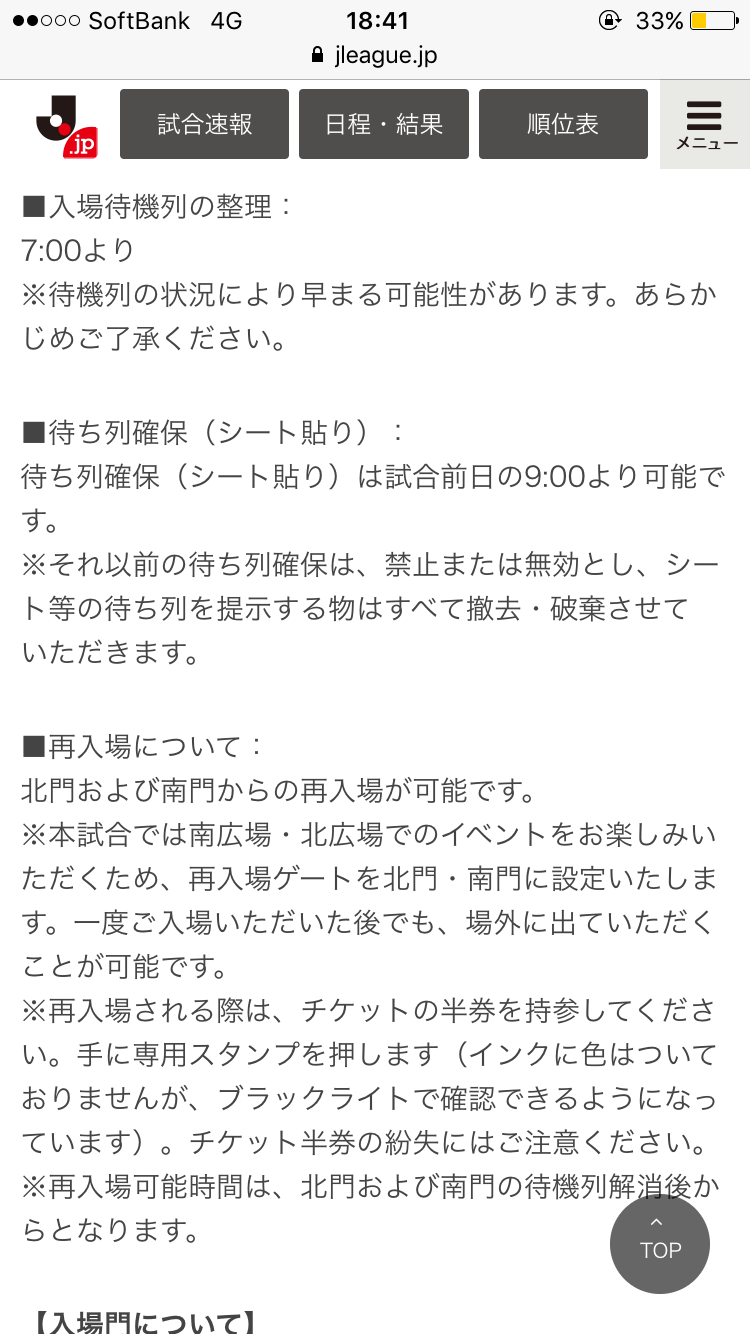
Task: View the 順位表 standings table
Action: [563, 124]
